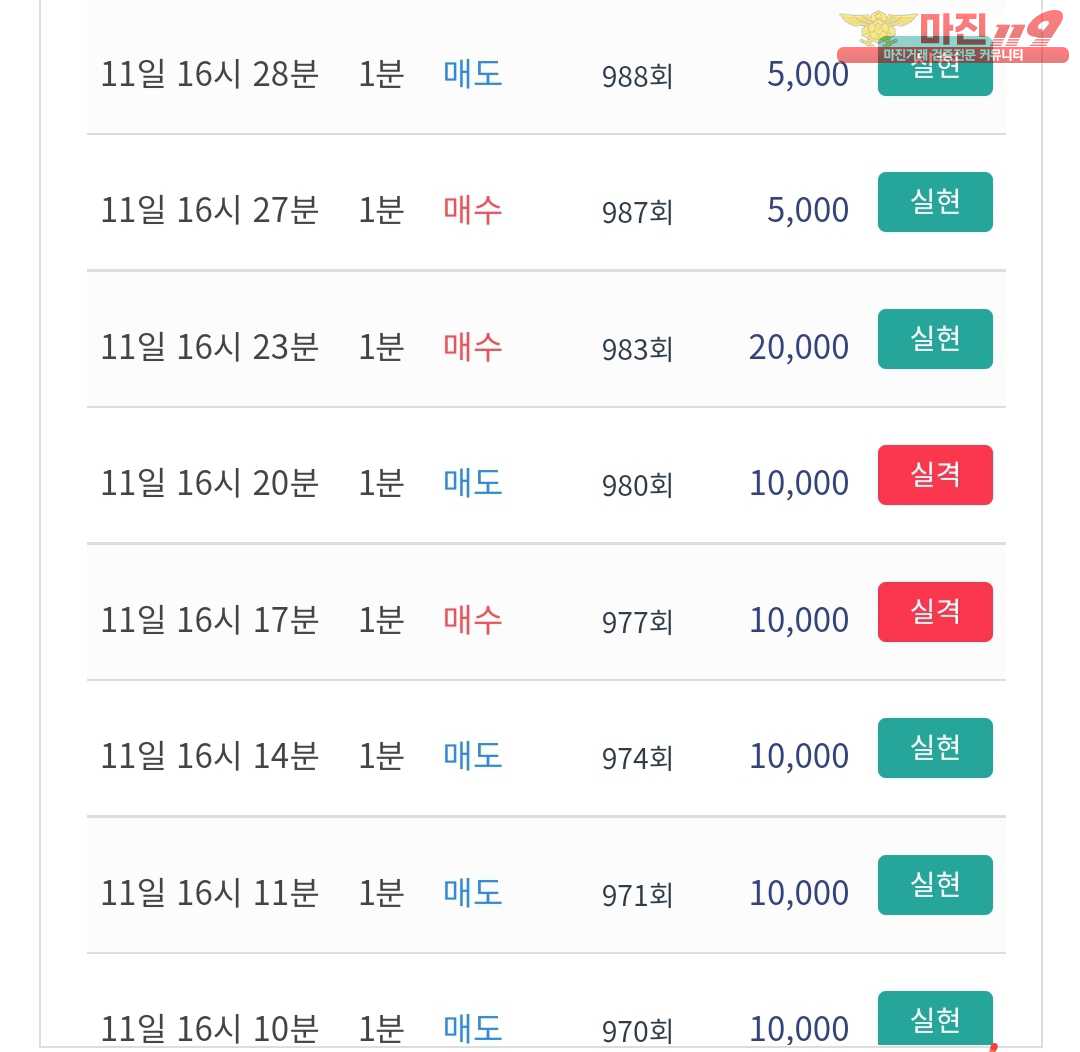
Task: Tap the 실격 button for round 980회
Action: click(x=935, y=475)
